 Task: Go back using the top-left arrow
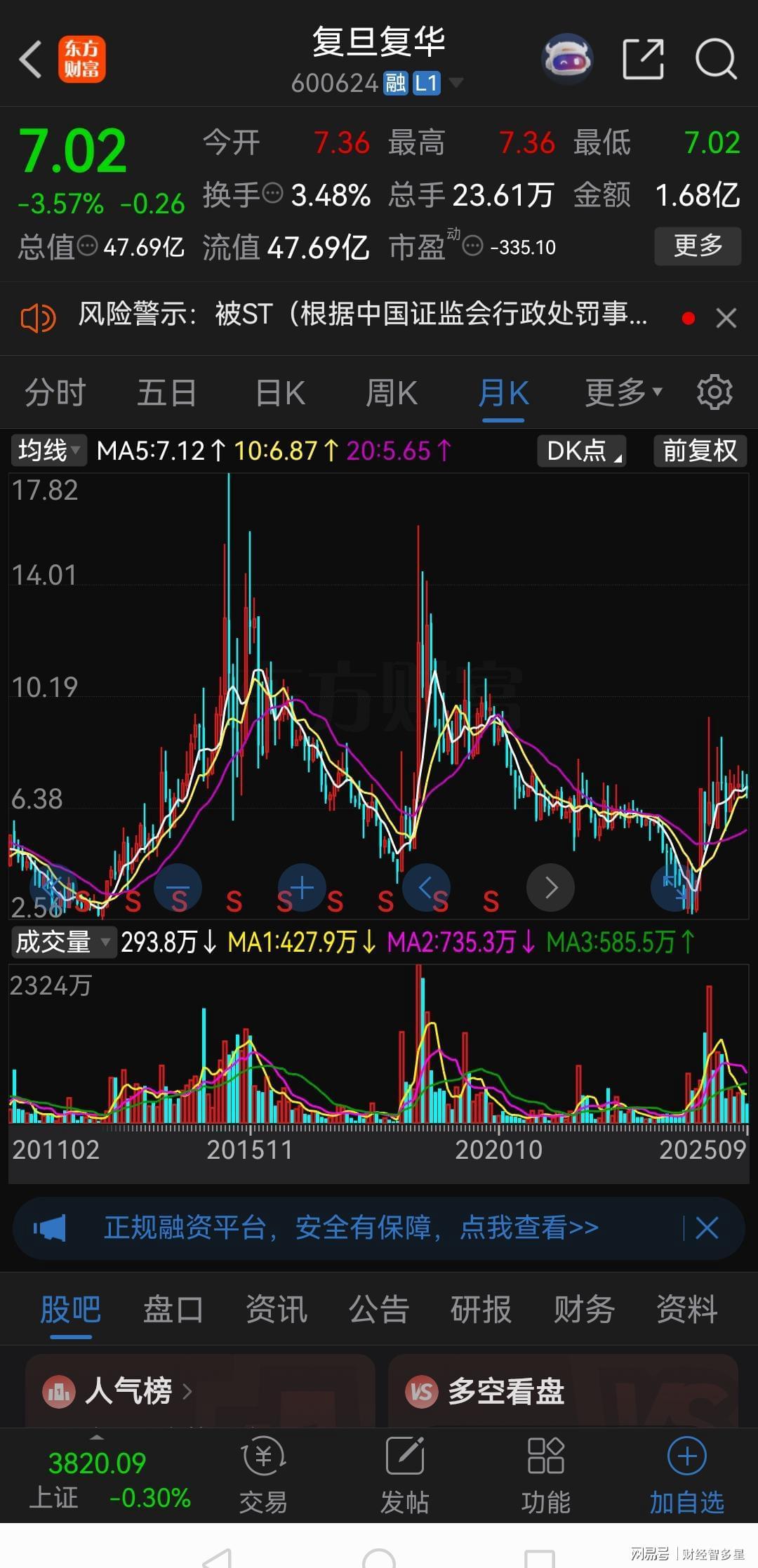[x=30, y=59]
